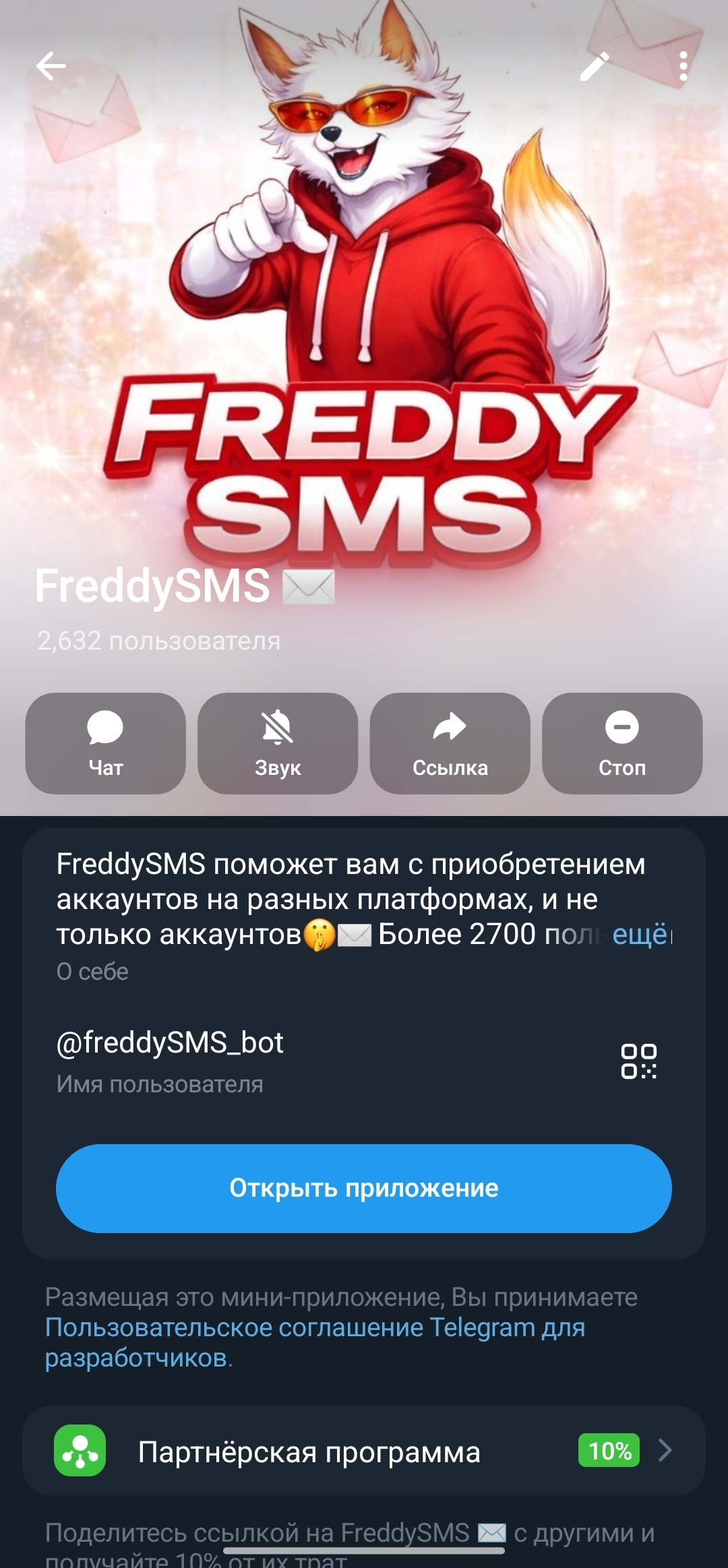Mute notifications with the Звук button
Viewport: 728px width, 1568px height.
tap(278, 743)
